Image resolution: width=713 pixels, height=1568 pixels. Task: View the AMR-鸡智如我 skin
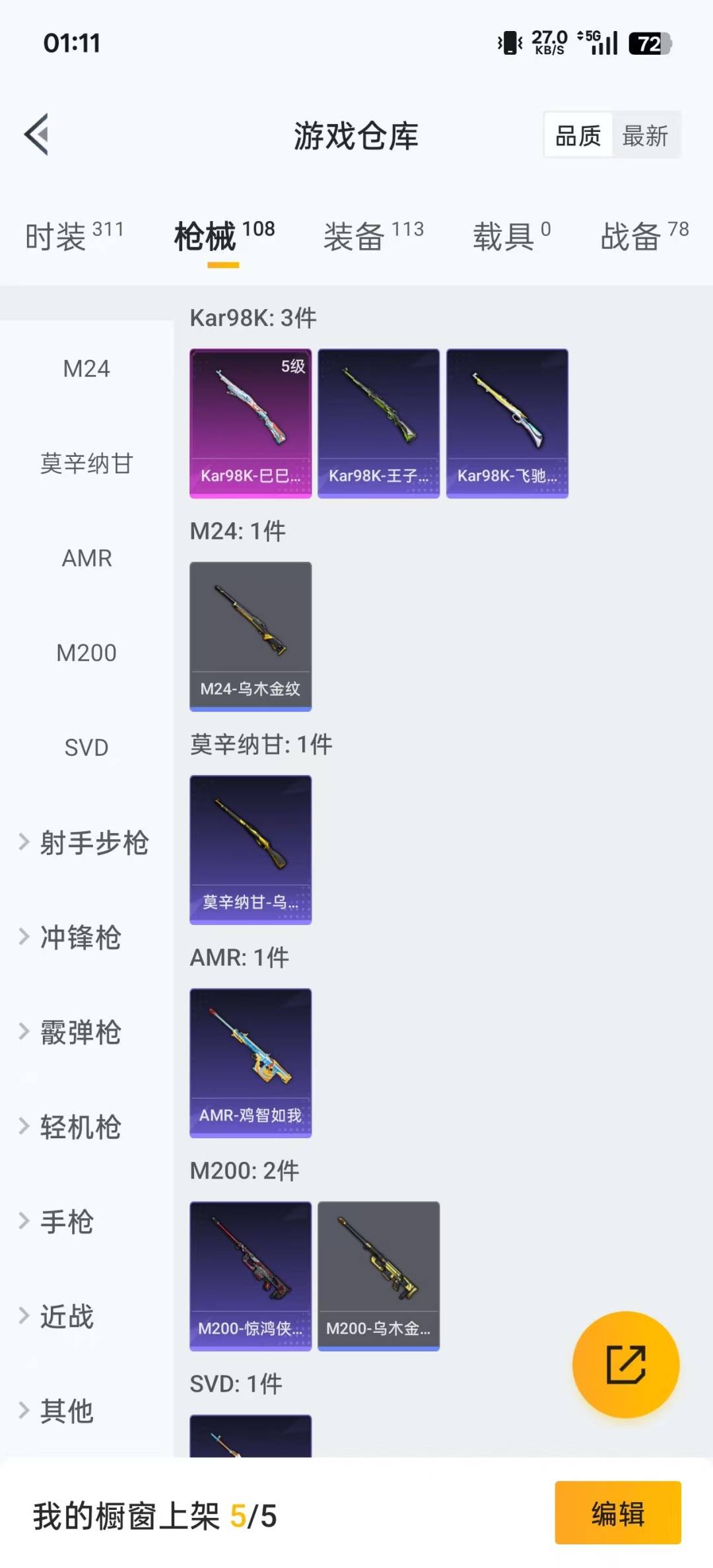[250, 1062]
